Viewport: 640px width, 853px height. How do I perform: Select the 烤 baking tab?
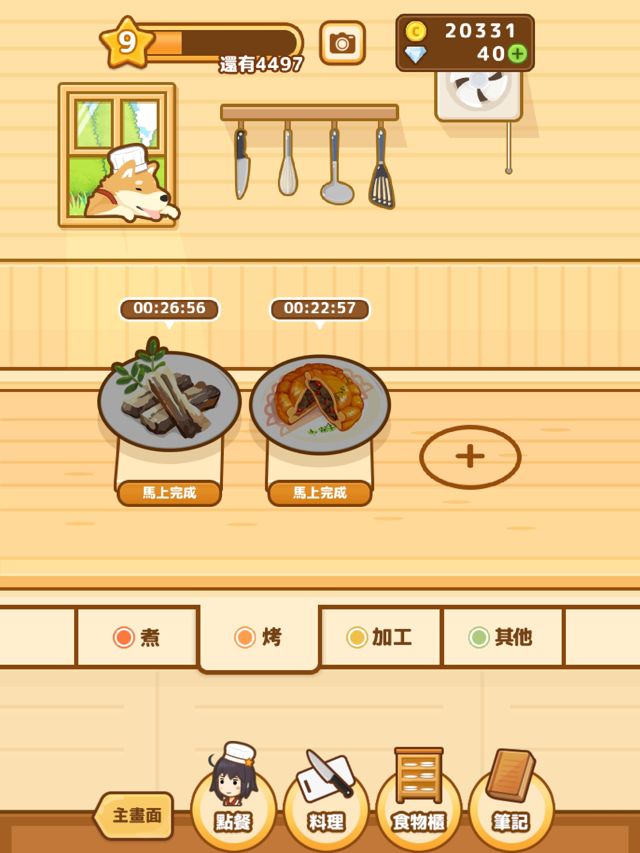259,637
